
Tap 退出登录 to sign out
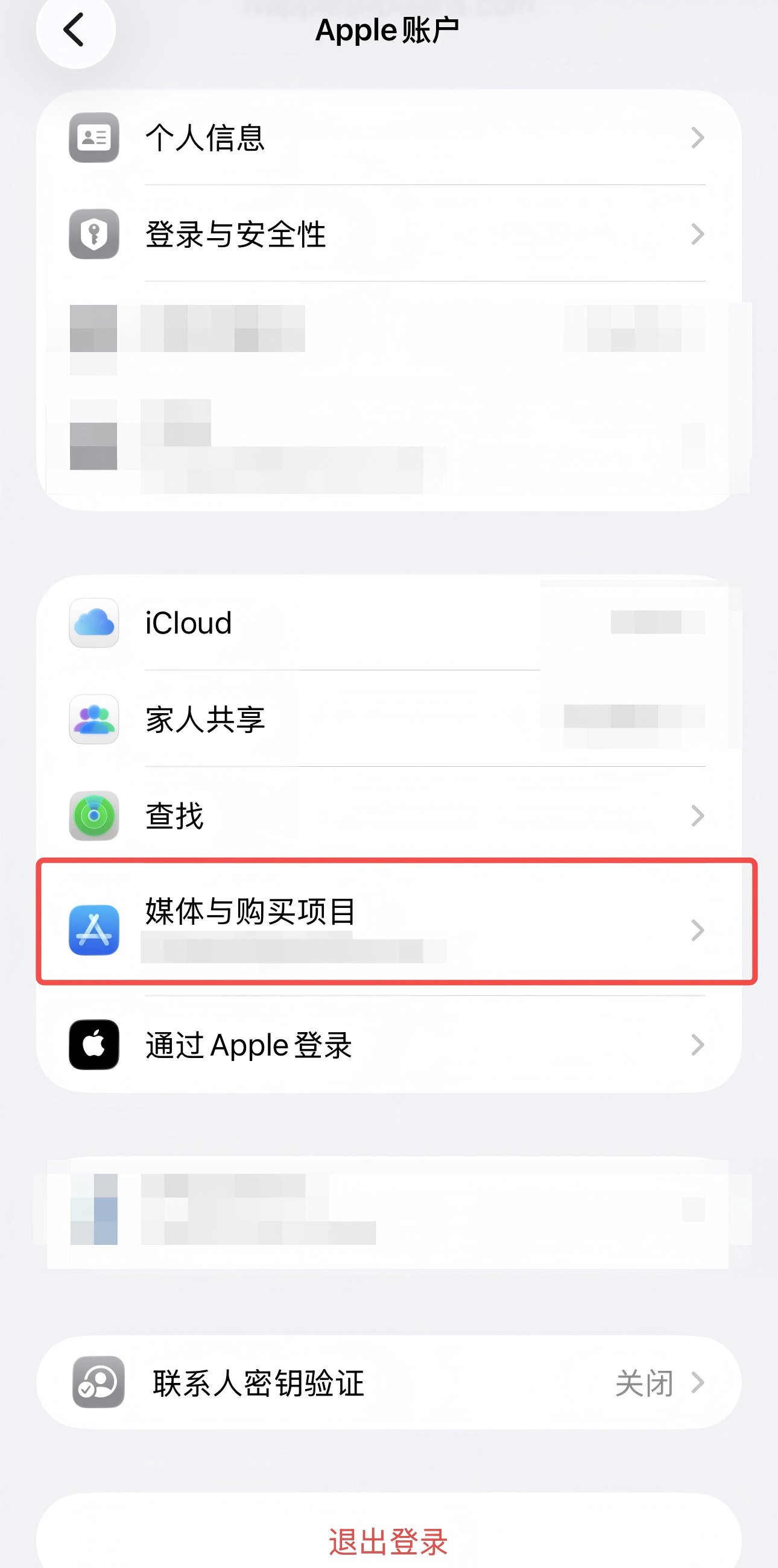pyautogui.click(x=388, y=1541)
